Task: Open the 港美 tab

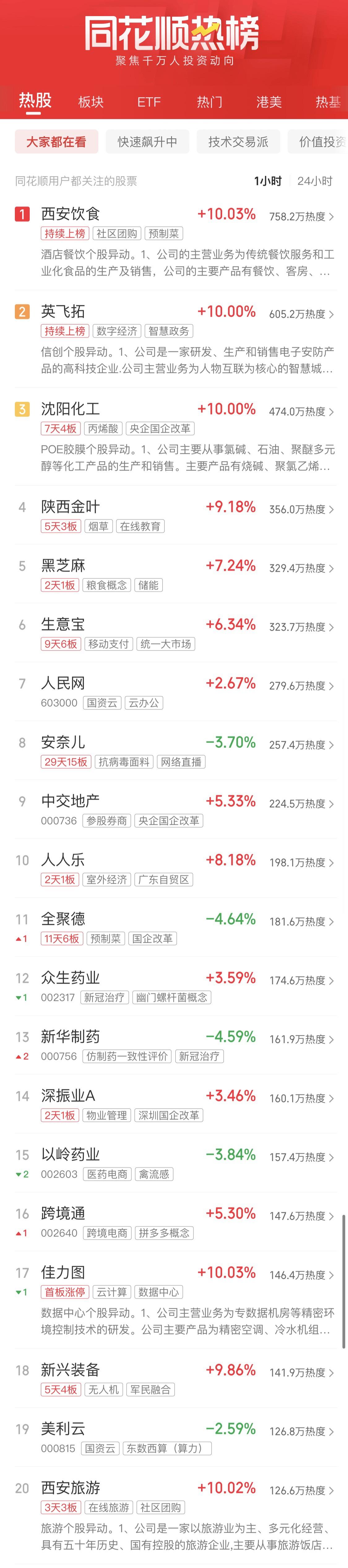Action: (x=268, y=102)
